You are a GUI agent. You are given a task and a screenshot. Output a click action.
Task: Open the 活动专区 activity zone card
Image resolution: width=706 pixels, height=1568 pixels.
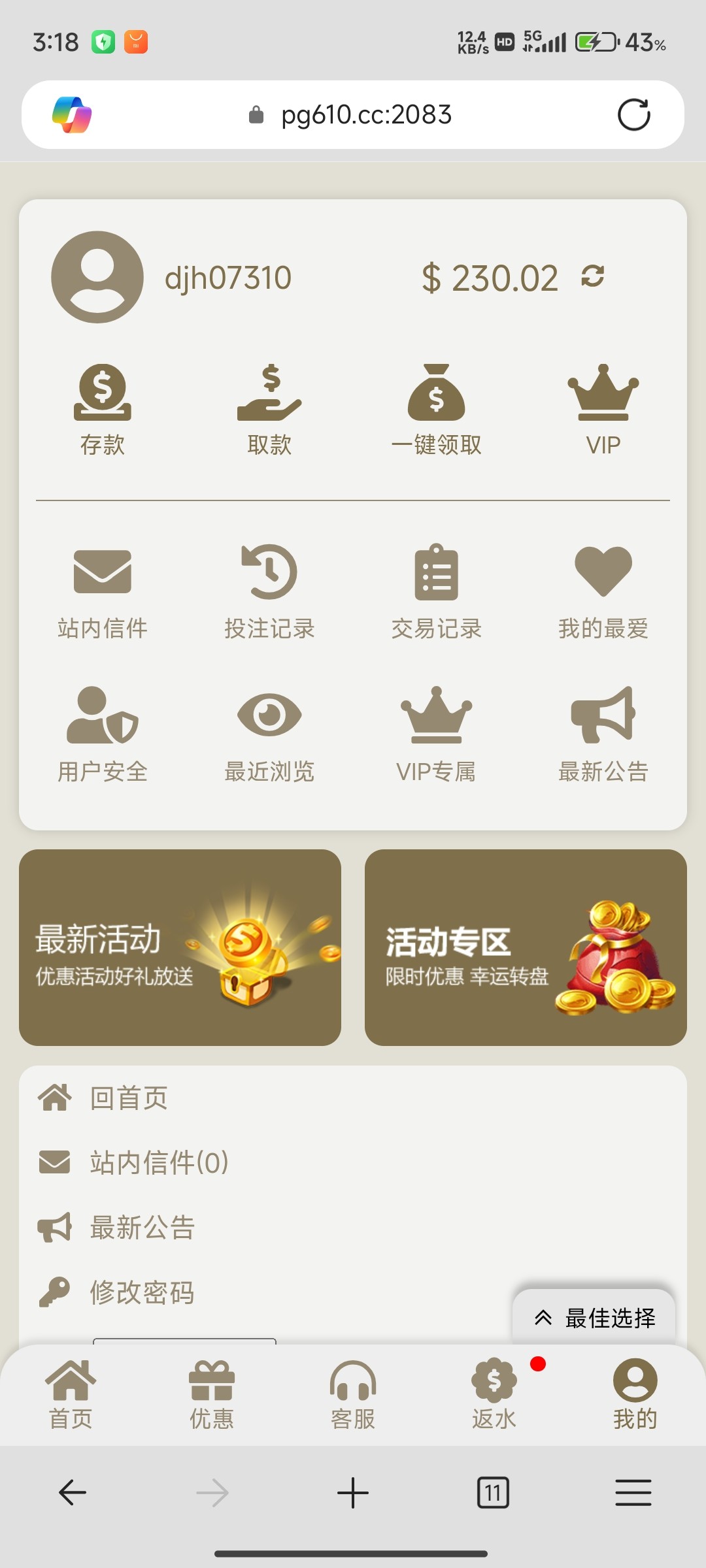coord(526,947)
